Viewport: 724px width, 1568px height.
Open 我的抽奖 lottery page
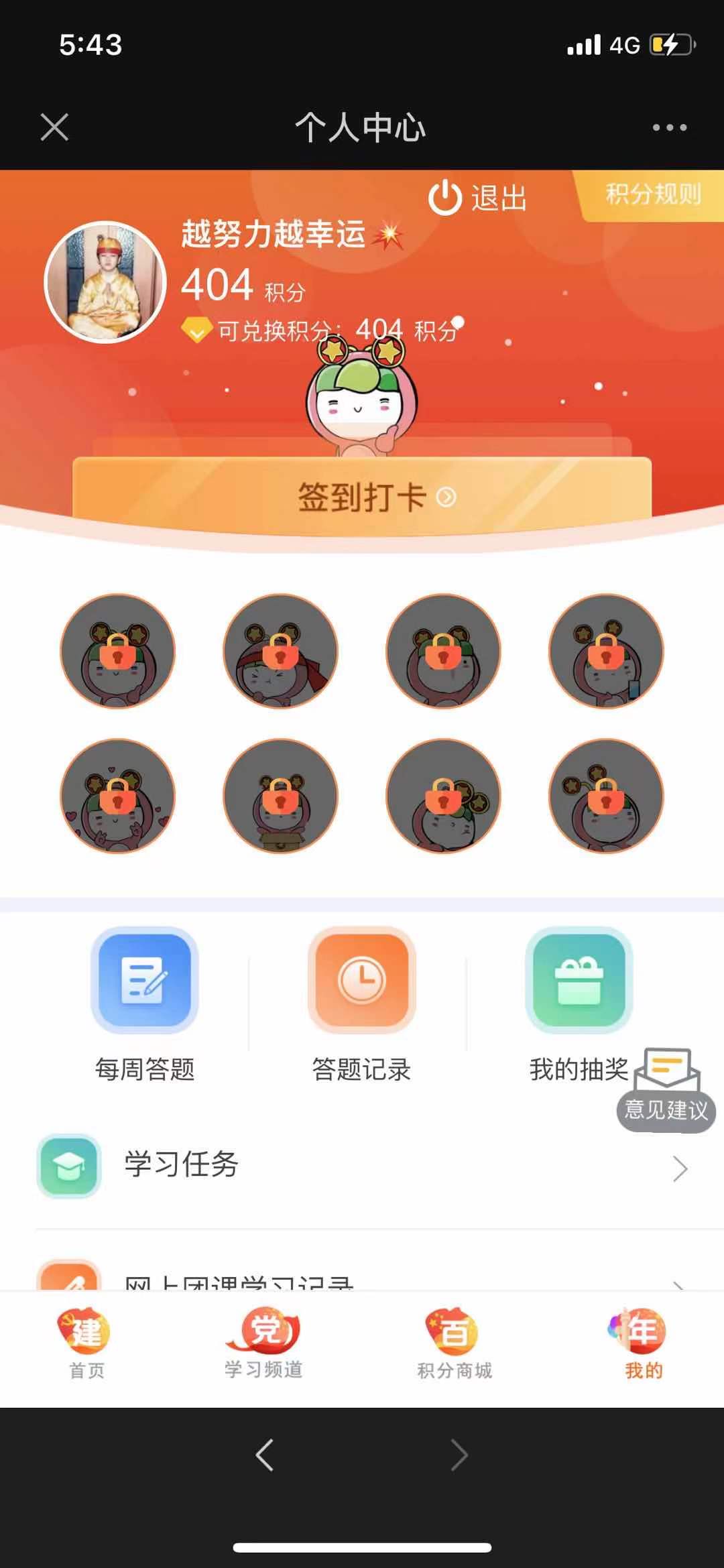[579, 1005]
